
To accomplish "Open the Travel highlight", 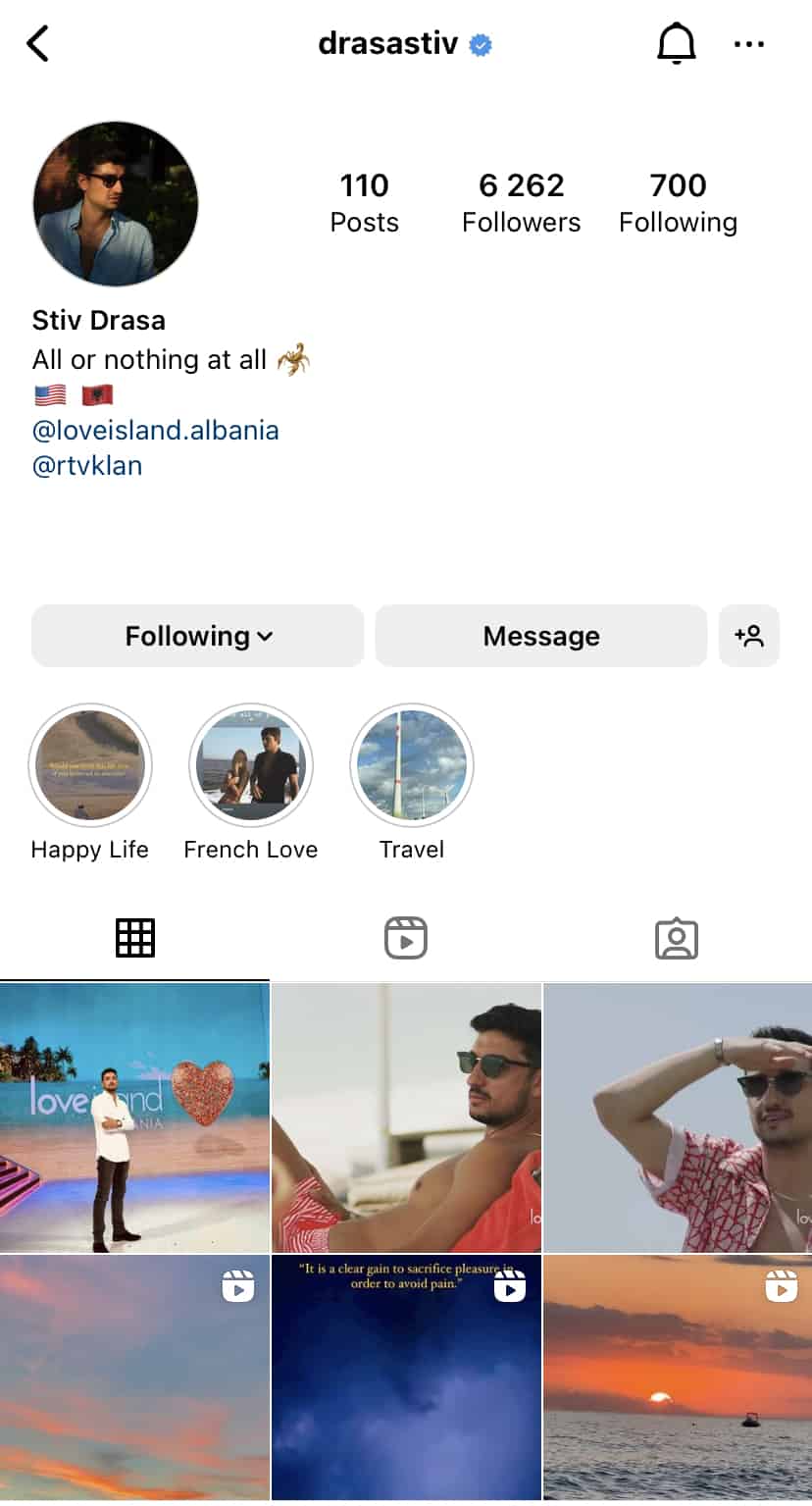I will pyautogui.click(x=412, y=765).
